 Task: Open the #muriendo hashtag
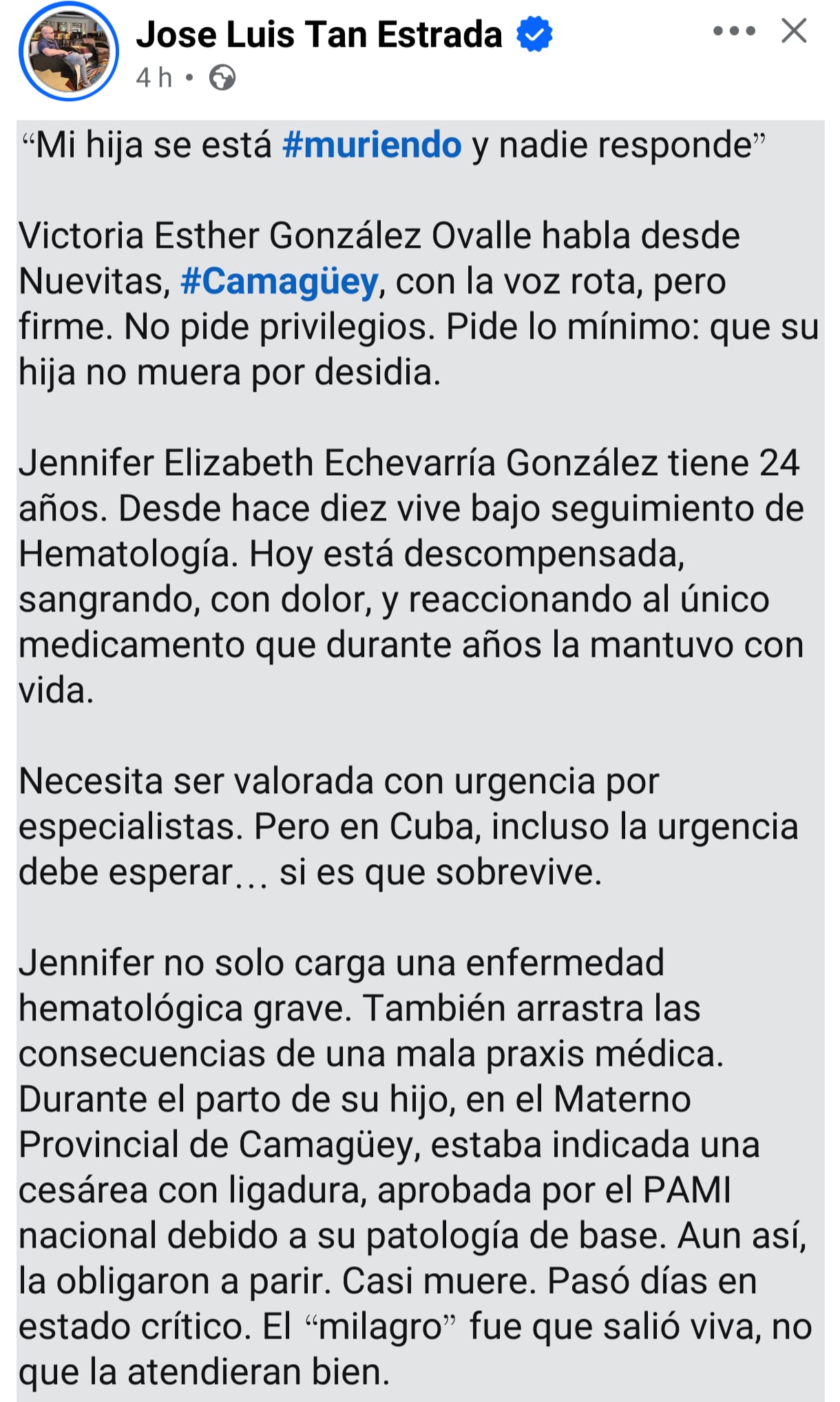[372, 145]
